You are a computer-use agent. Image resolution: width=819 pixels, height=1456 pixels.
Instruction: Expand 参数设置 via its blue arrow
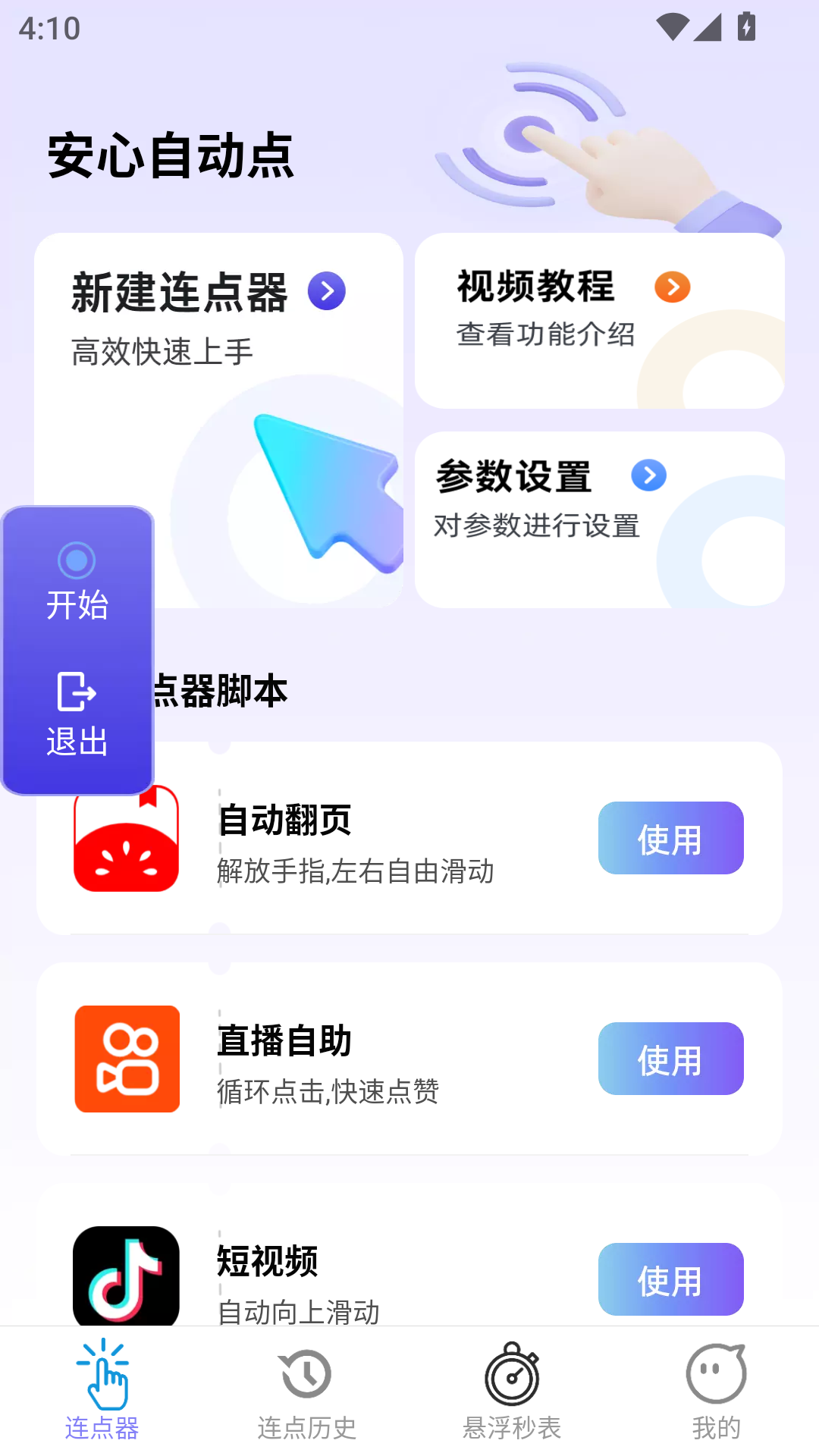(648, 476)
